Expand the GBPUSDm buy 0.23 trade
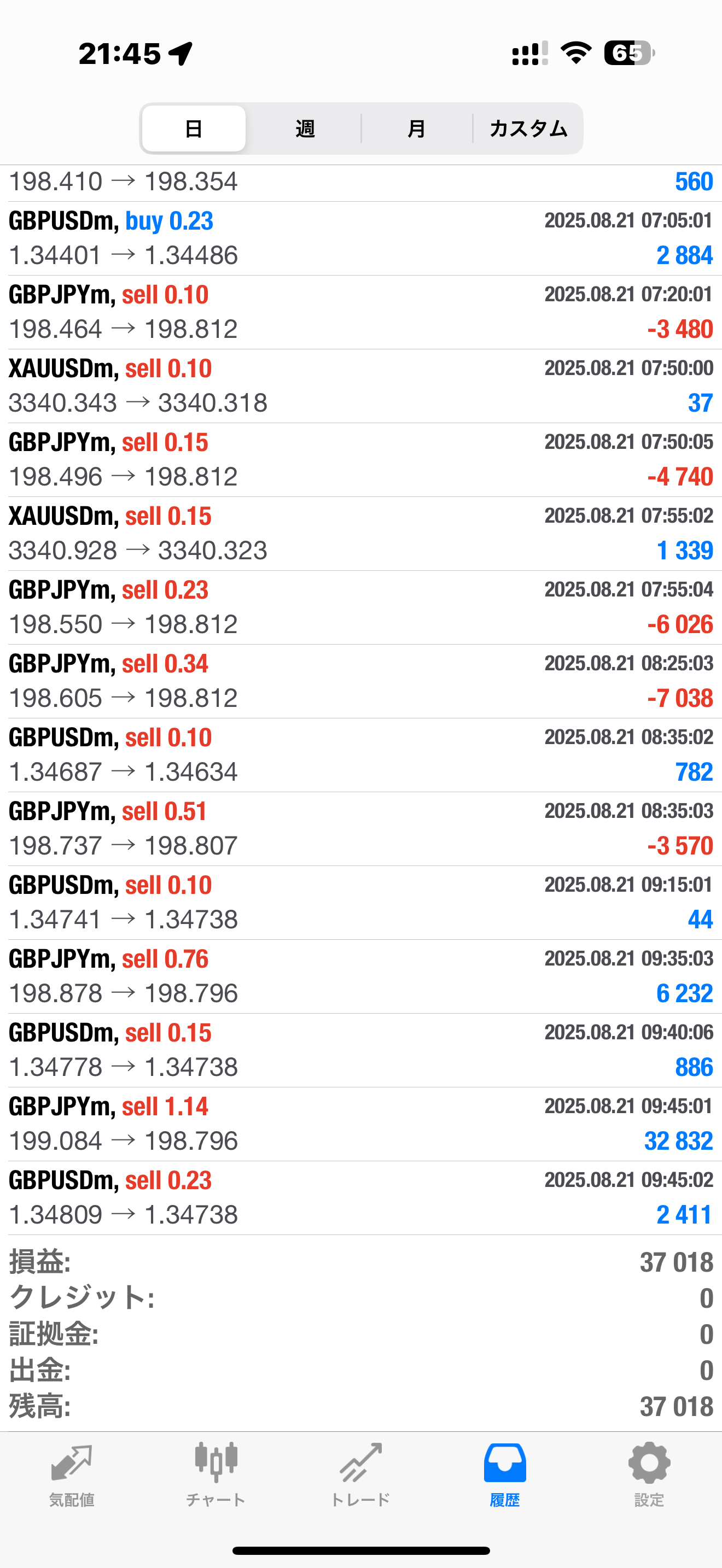 tap(361, 238)
